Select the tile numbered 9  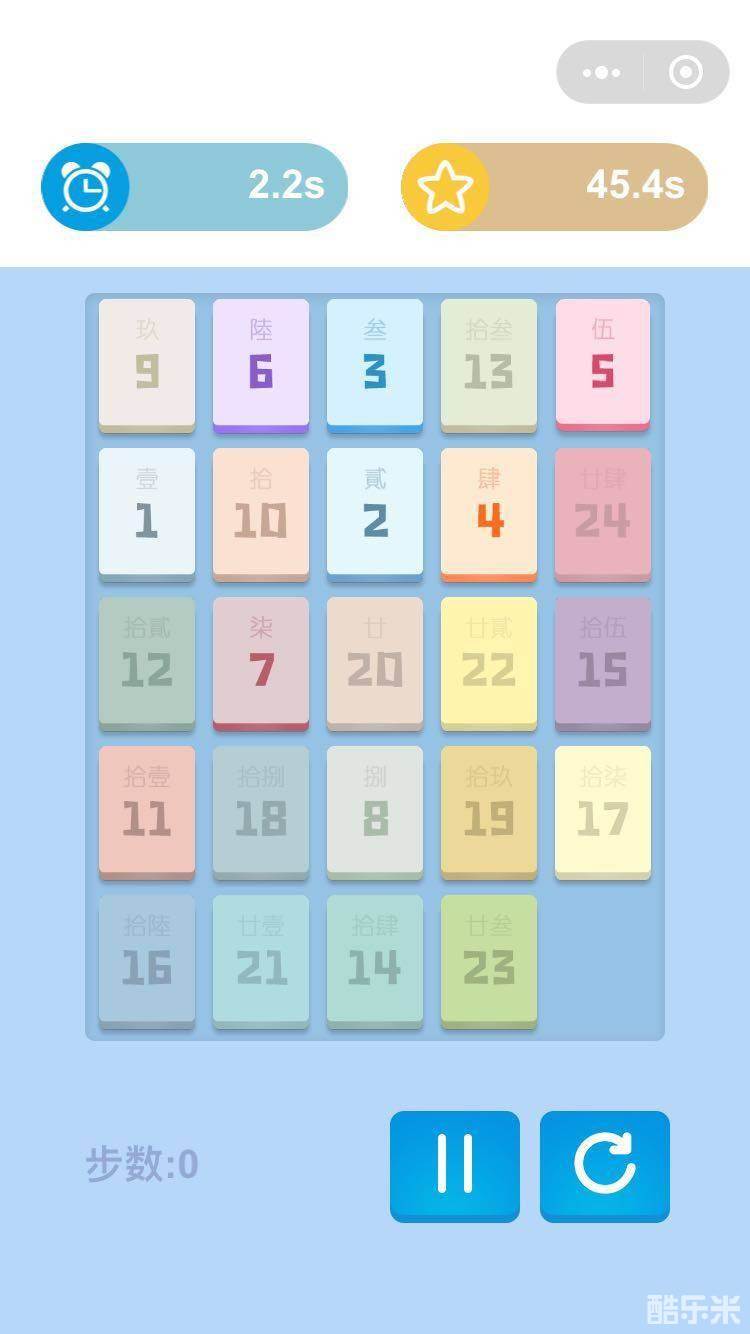click(x=147, y=364)
